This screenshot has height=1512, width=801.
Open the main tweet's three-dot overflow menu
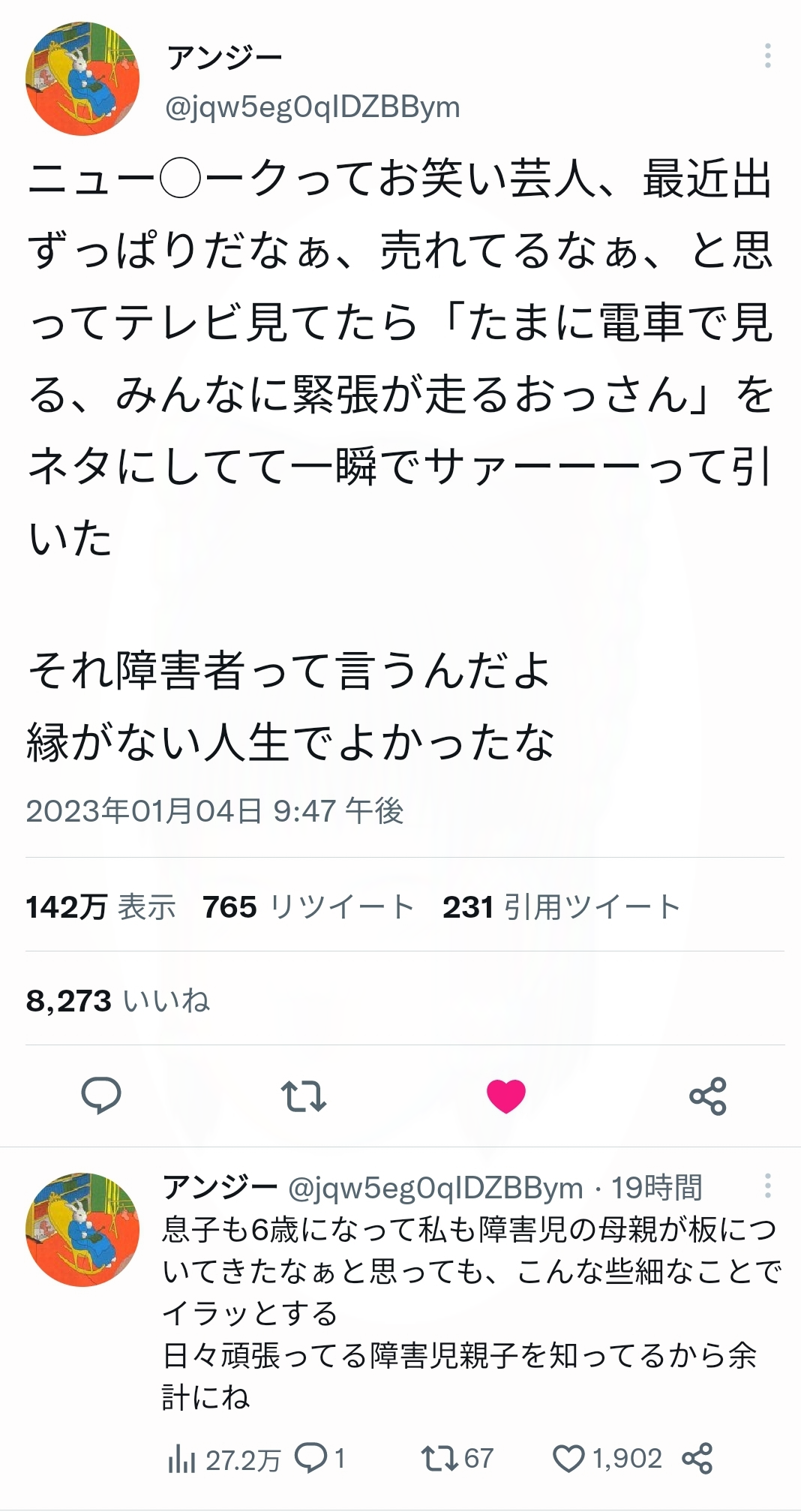tap(767, 56)
